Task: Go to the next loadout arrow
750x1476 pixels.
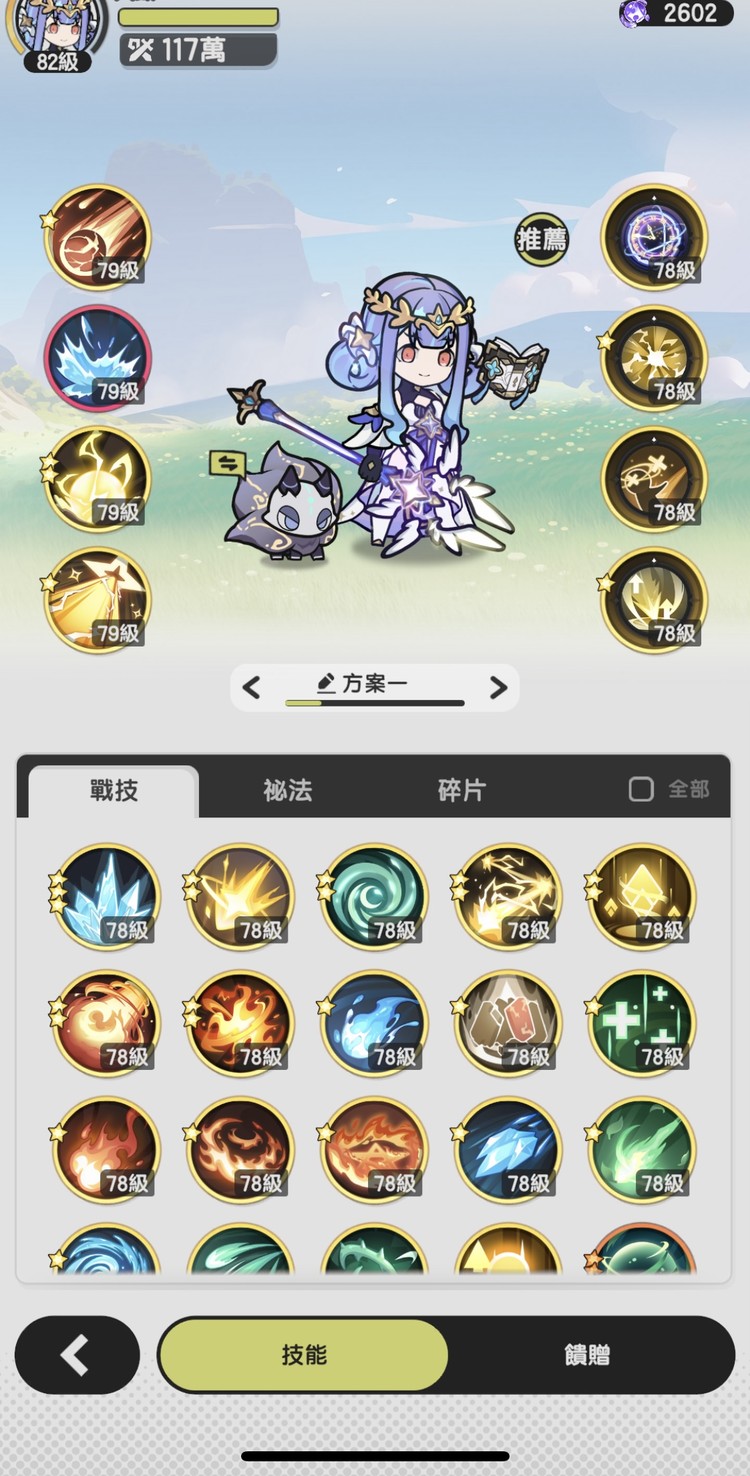Action: pos(498,688)
